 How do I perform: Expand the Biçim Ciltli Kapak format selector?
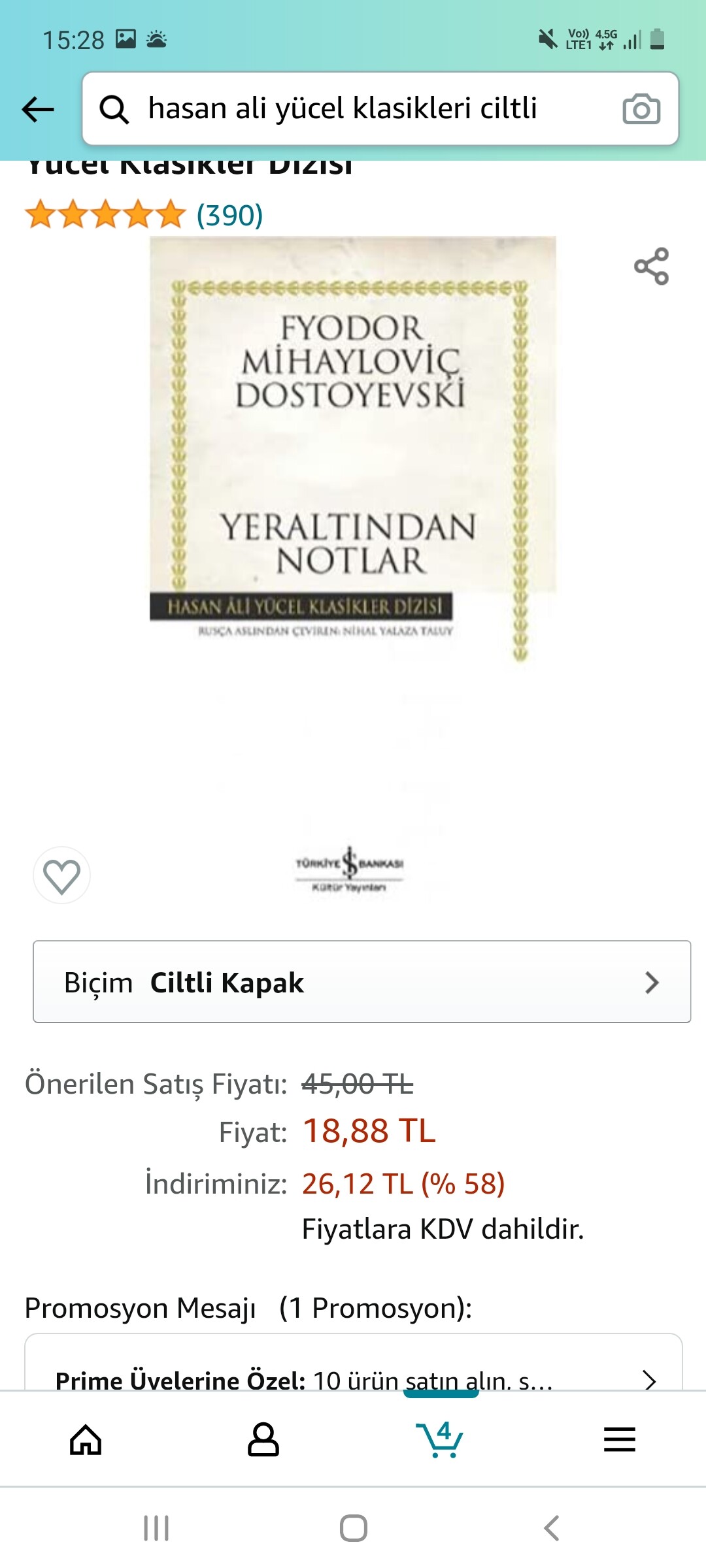(362, 982)
